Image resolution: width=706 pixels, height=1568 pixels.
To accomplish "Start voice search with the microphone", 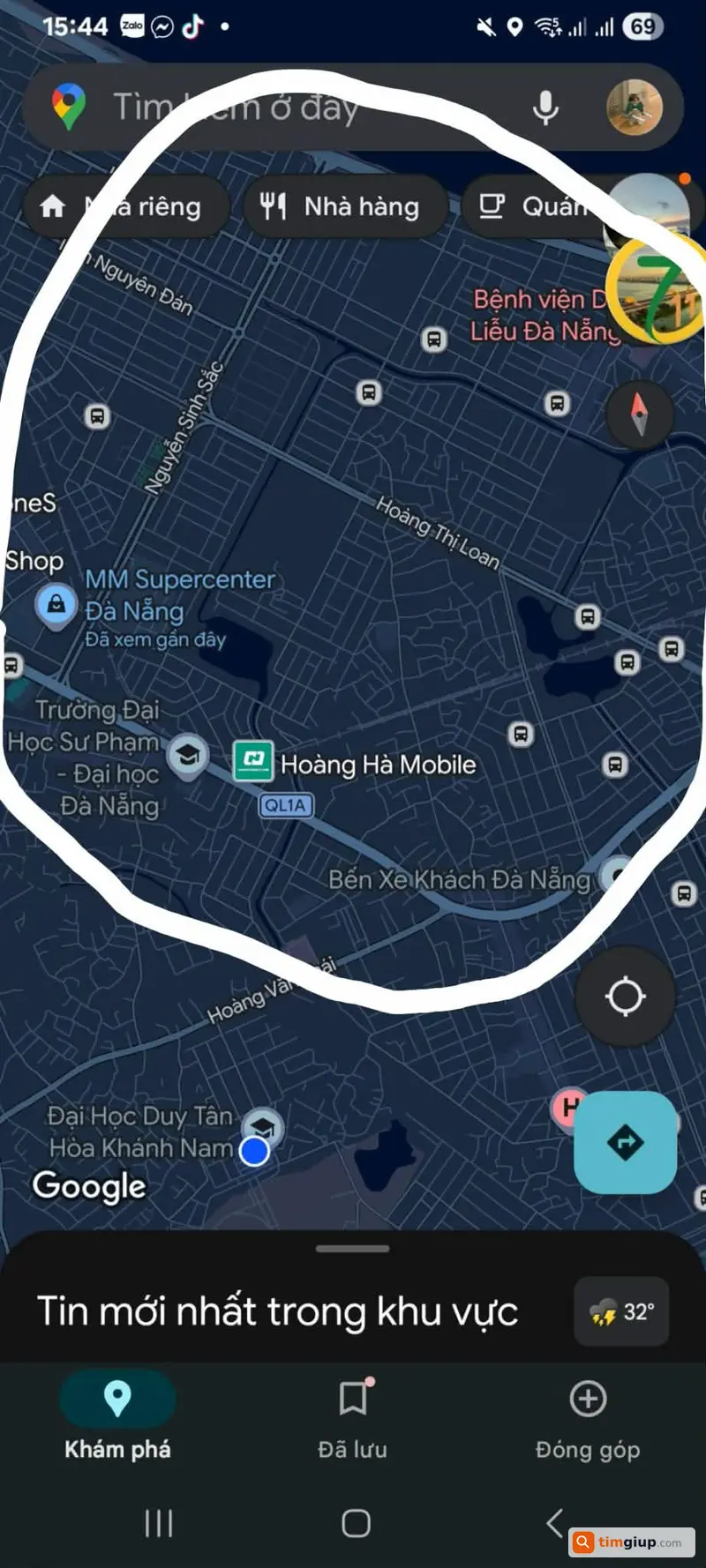I will tap(545, 108).
